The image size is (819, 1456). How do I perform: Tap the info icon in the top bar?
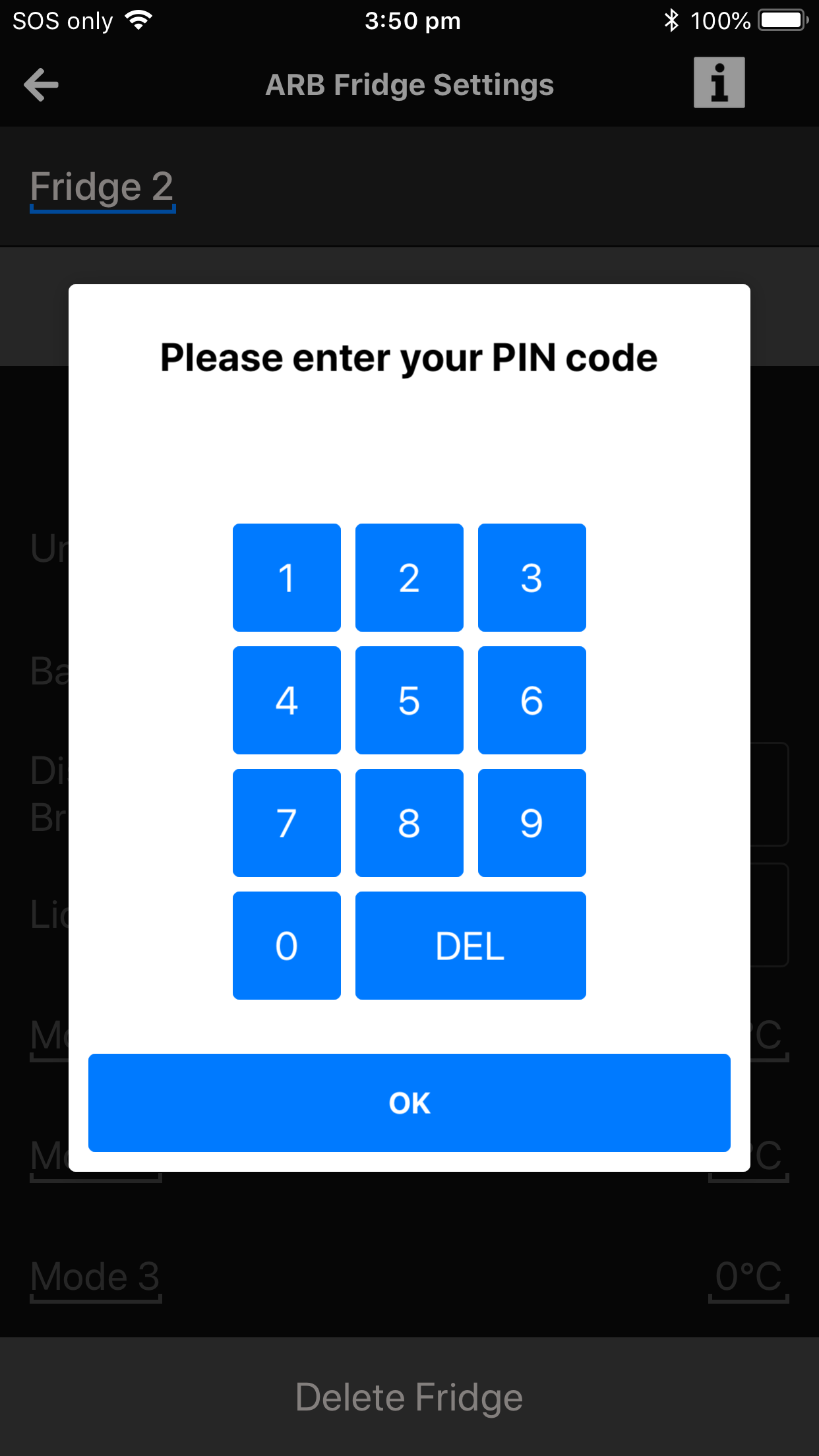(x=719, y=82)
